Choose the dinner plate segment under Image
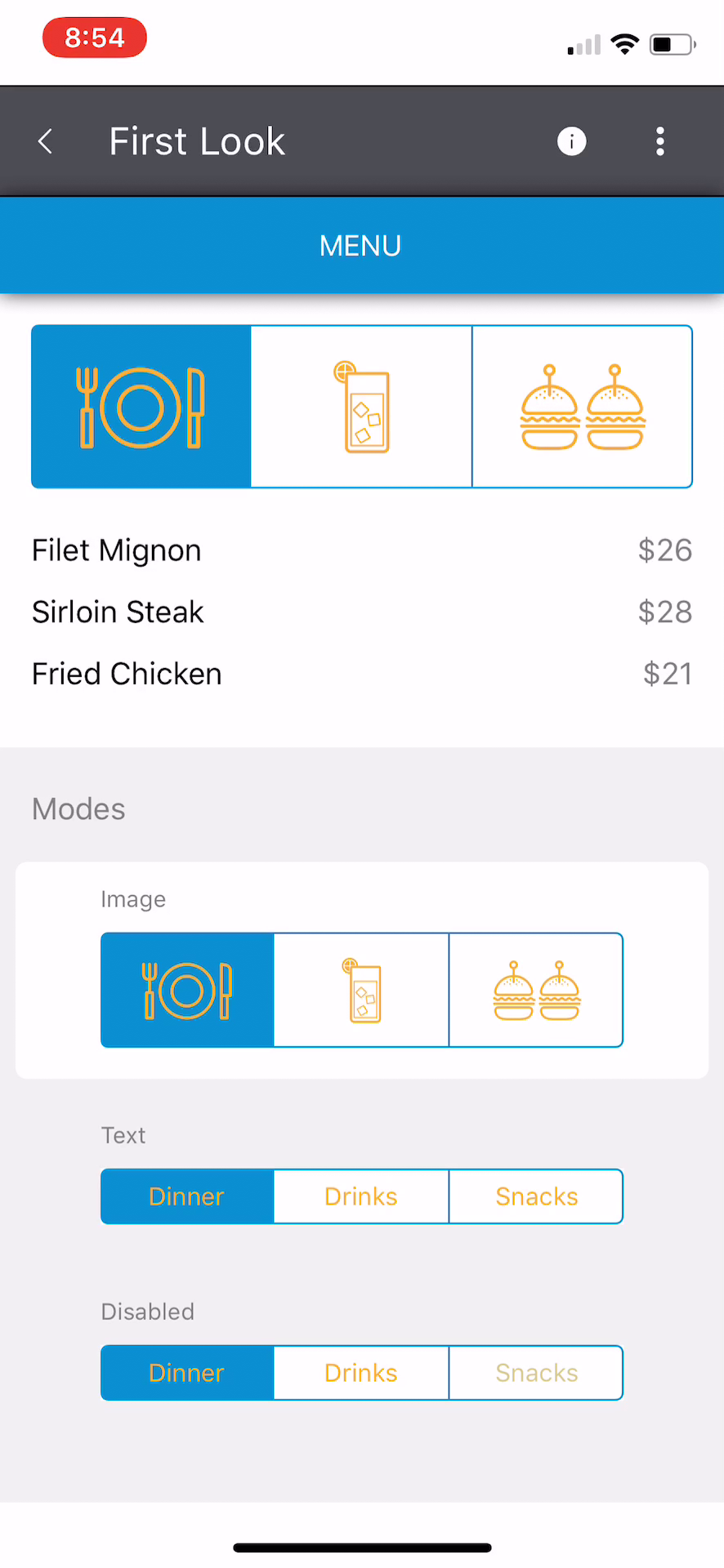This screenshot has height=1568, width=724. pyautogui.click(x=187, y=990)
